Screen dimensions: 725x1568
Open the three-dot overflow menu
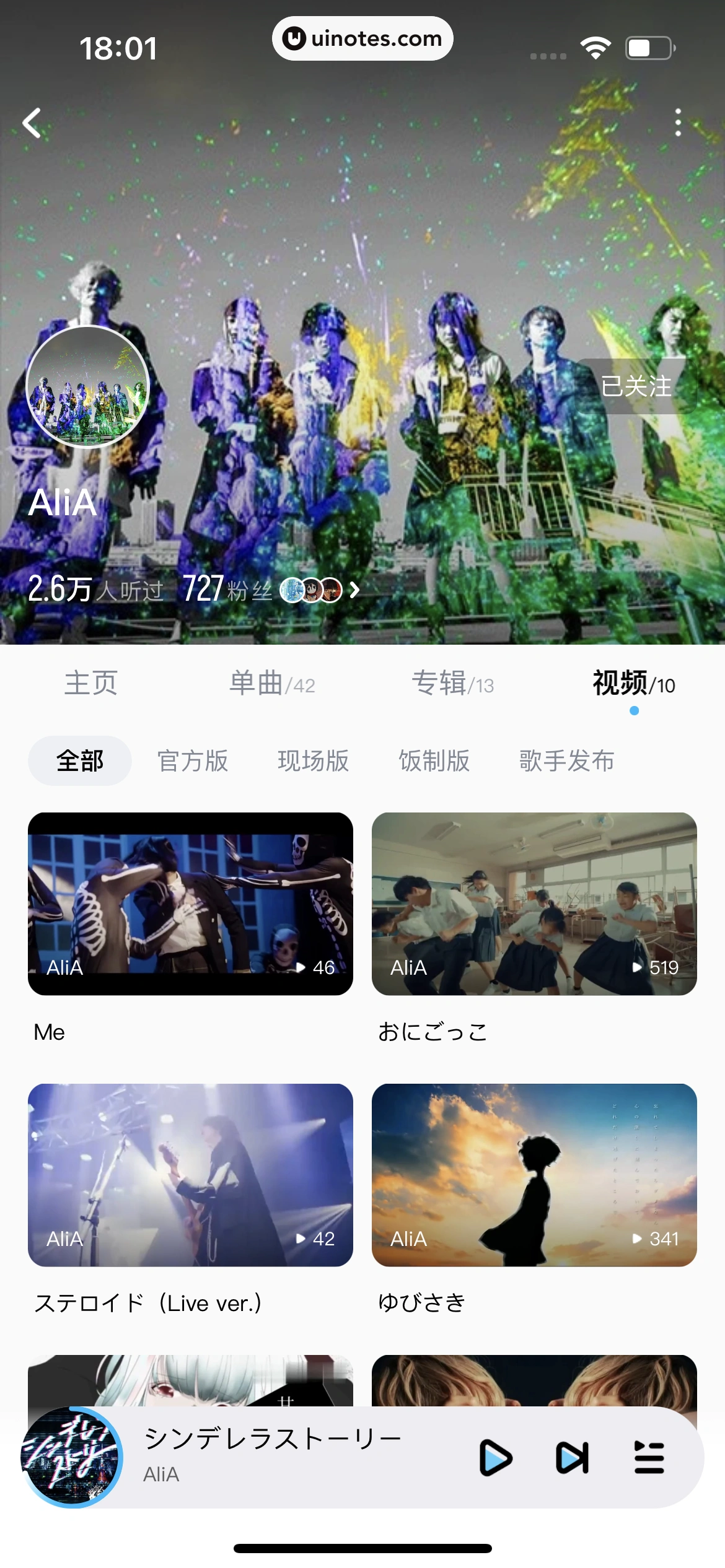click(678, 123)
